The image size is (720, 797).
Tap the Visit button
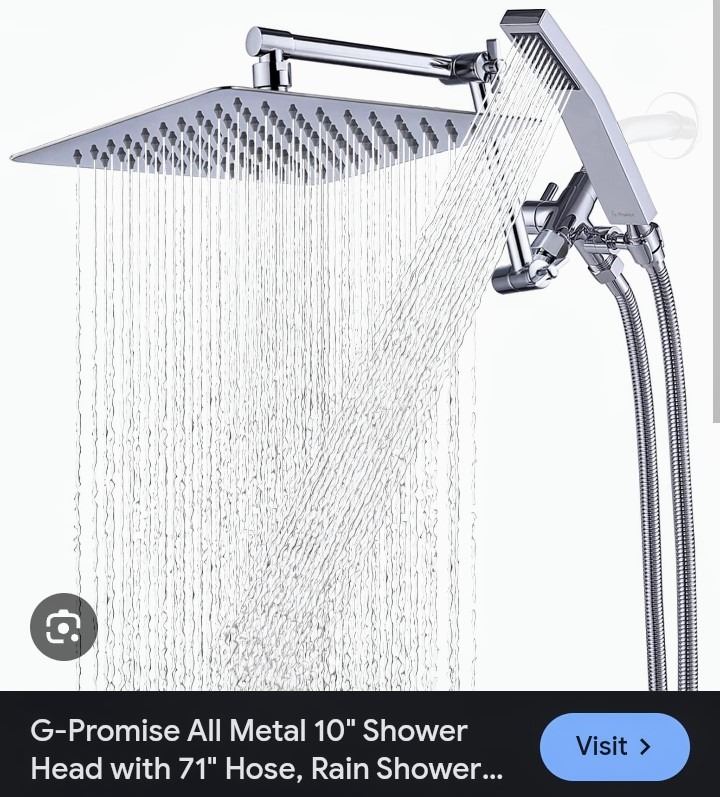click(614, 746)
